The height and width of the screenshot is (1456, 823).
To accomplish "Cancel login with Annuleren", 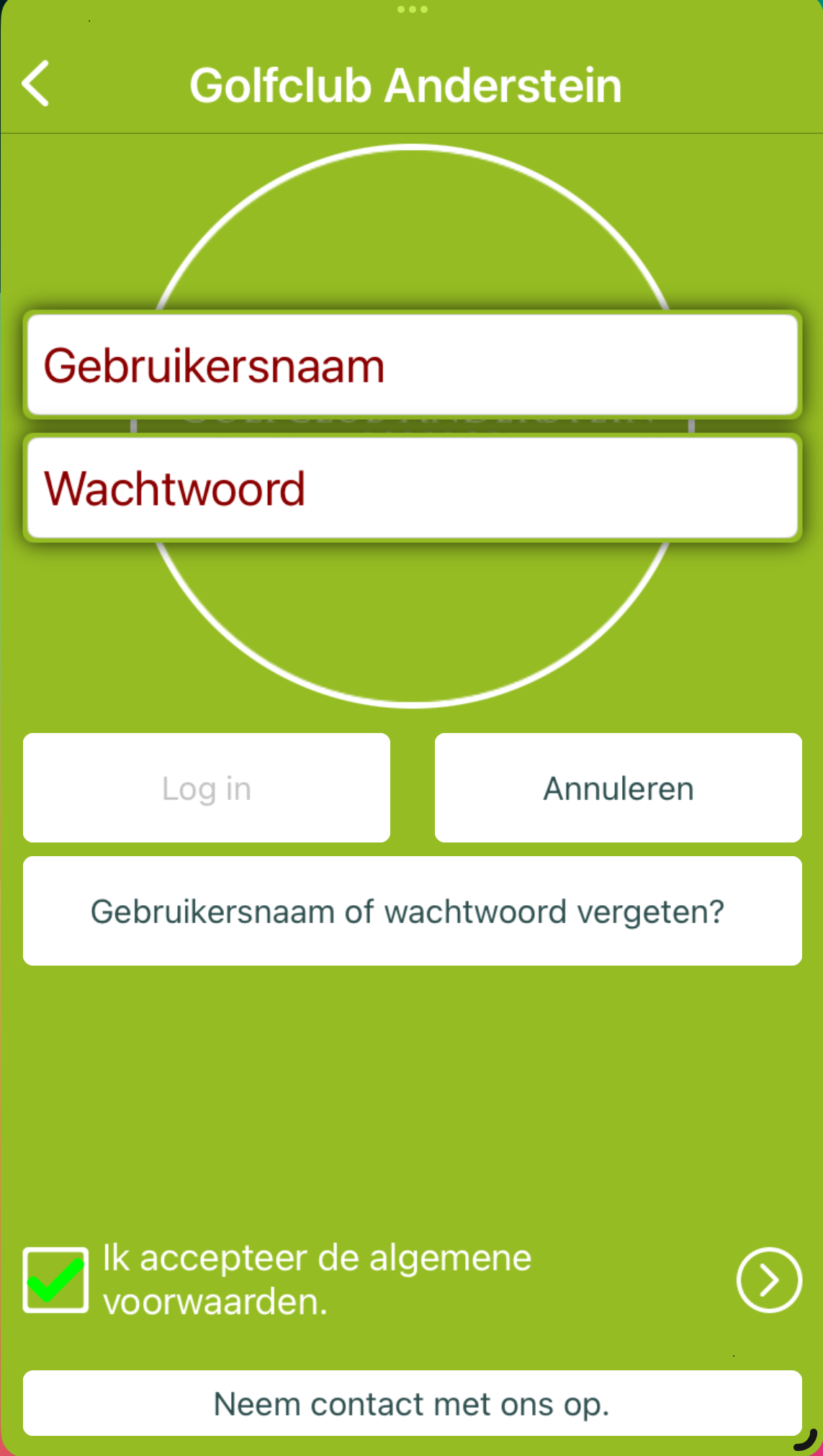I will click(618, 788).
